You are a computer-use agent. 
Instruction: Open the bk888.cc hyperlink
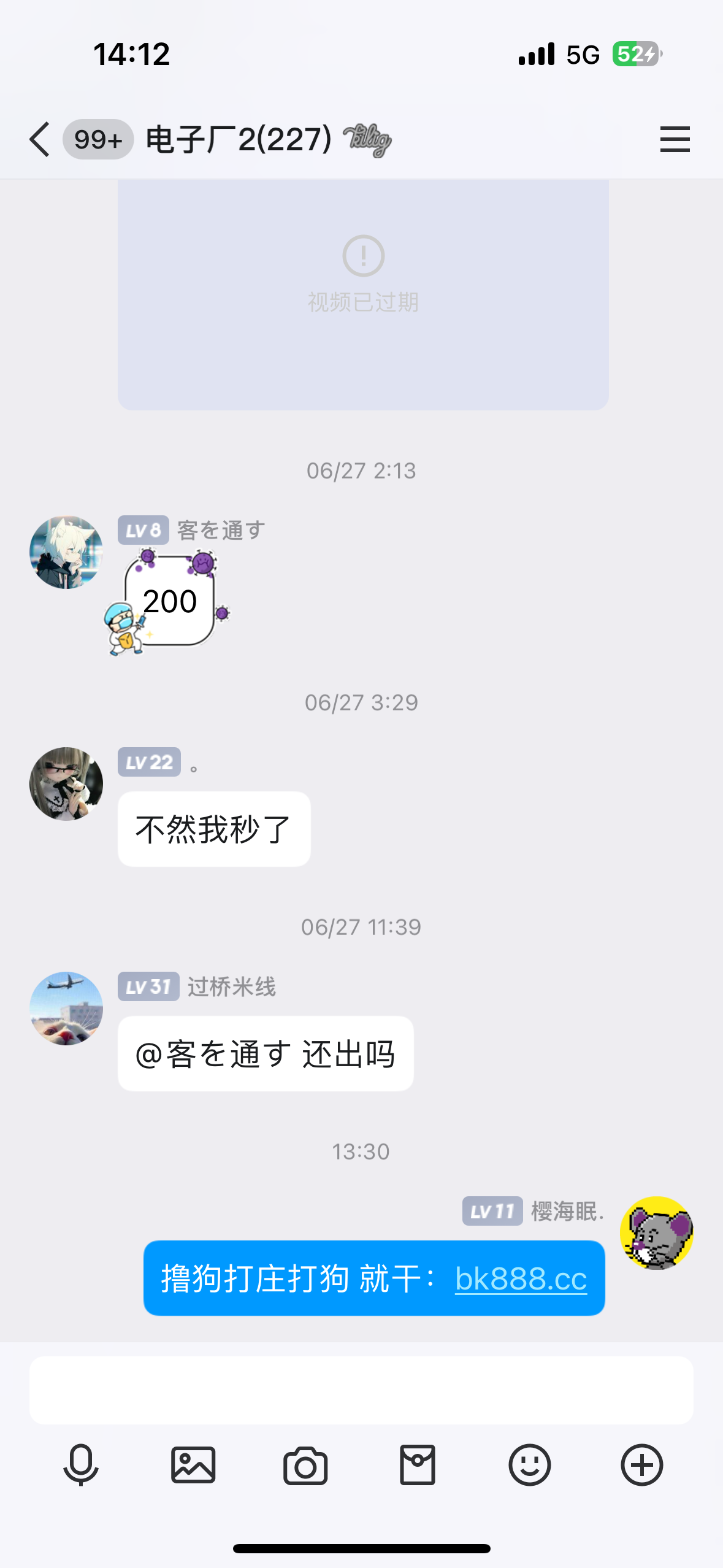pos(521,1278)
